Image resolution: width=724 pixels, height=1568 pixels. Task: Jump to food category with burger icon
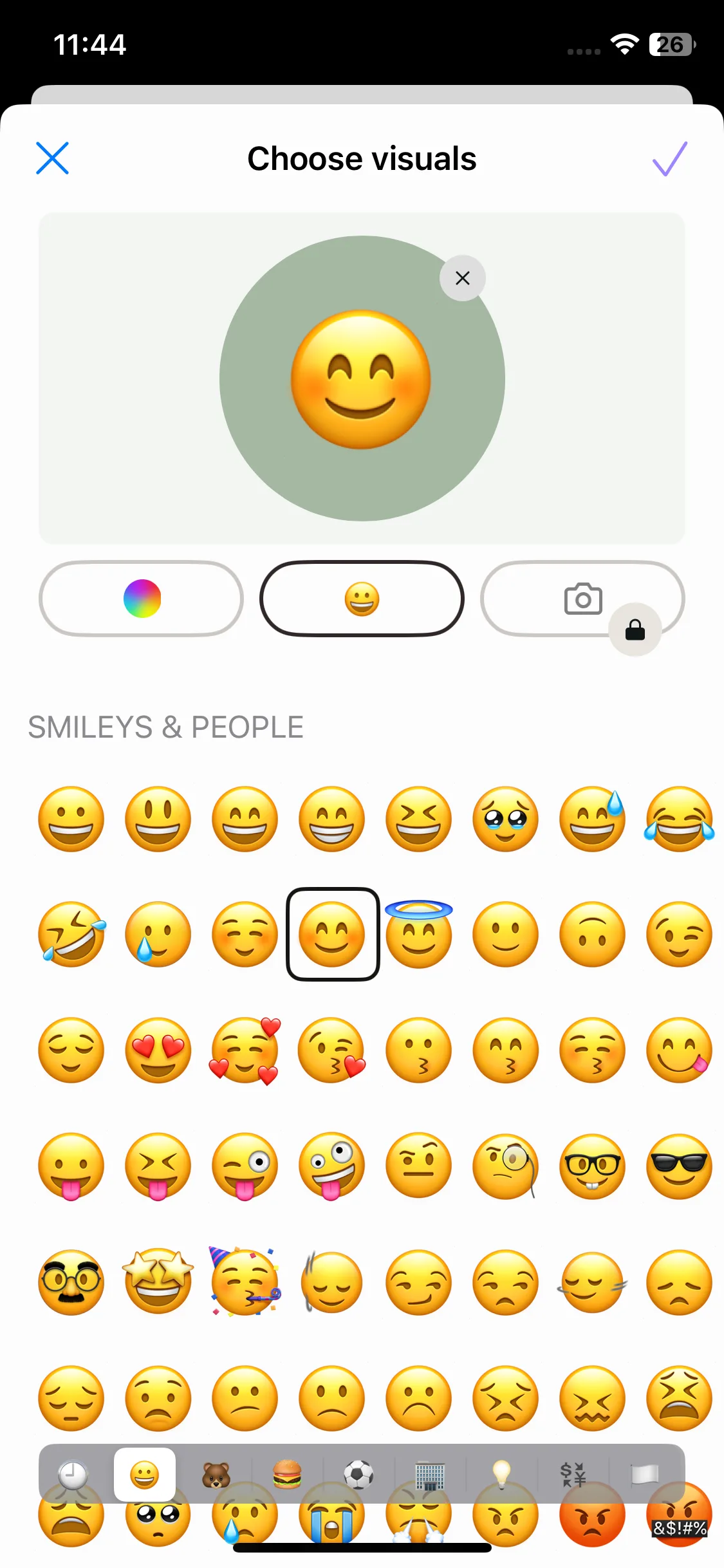pyautogui.click(x=287, y=1474)
